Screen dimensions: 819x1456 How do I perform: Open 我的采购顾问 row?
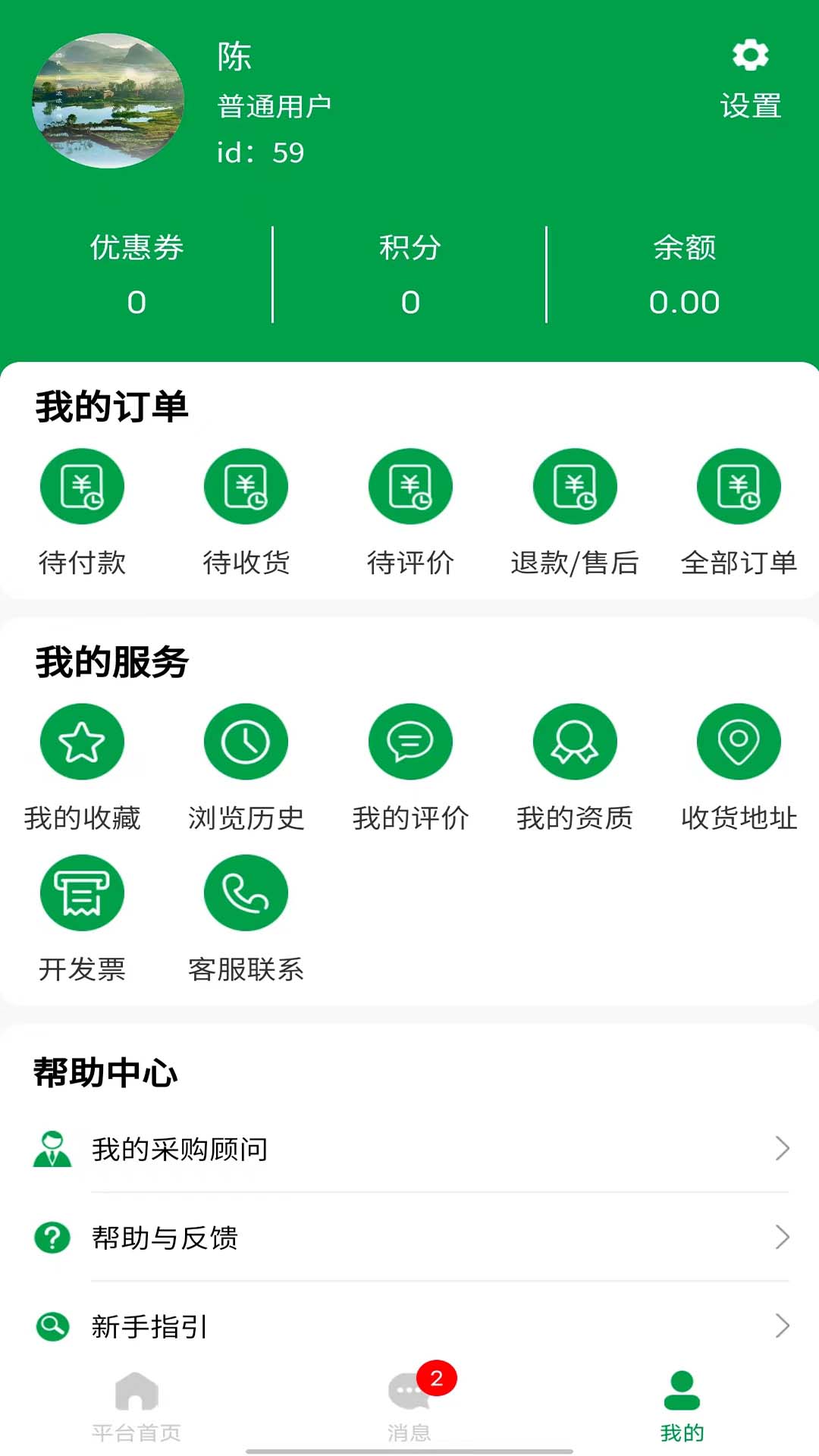point(409,1150)
